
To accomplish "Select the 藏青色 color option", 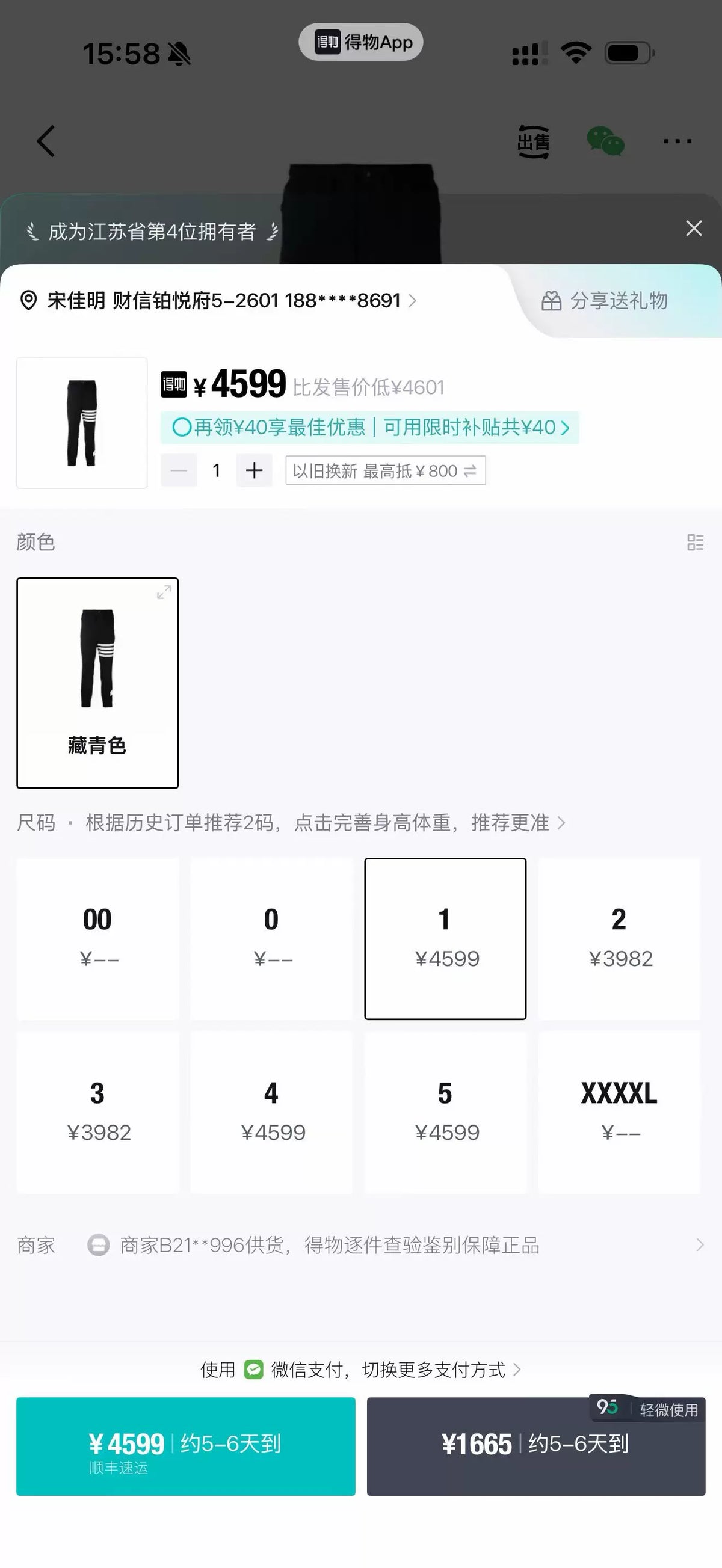I will point(97,683).
